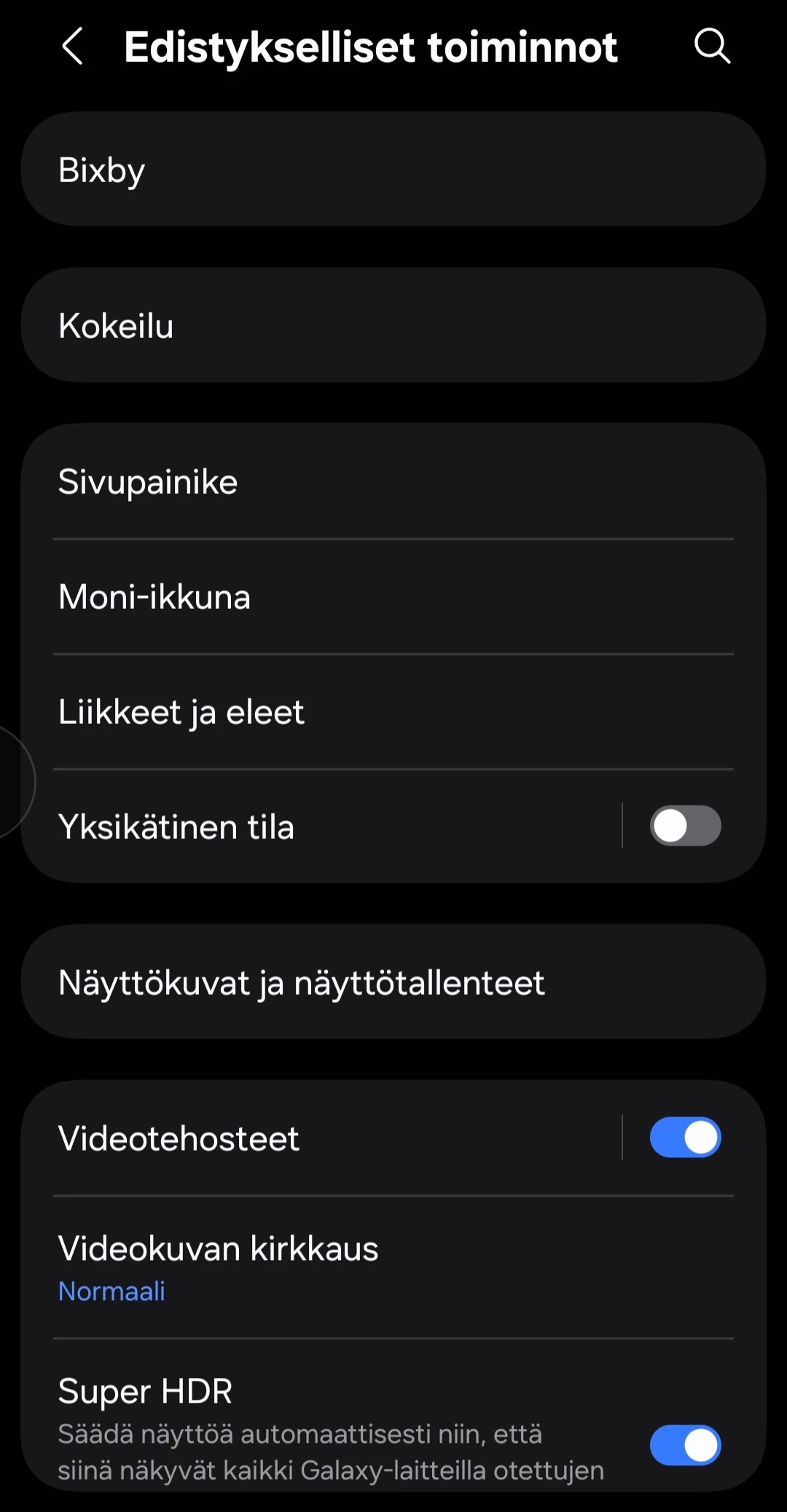Image resolution: width=787 pixels, height=1512 pixels.
Task: Open Bixby settings
Action: (x=393, y=169)
